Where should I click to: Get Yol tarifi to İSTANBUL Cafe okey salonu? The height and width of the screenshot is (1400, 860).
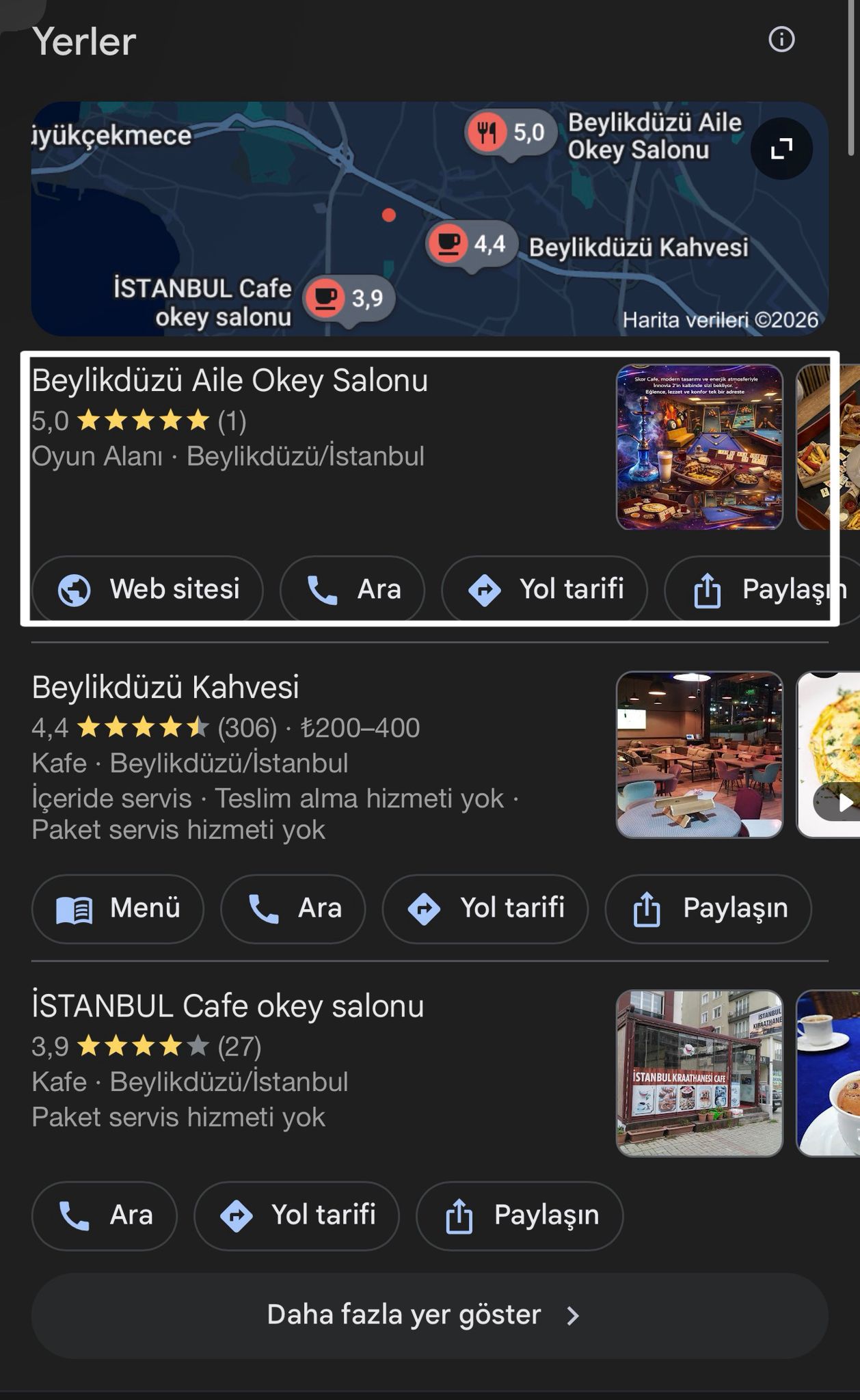296,1215
